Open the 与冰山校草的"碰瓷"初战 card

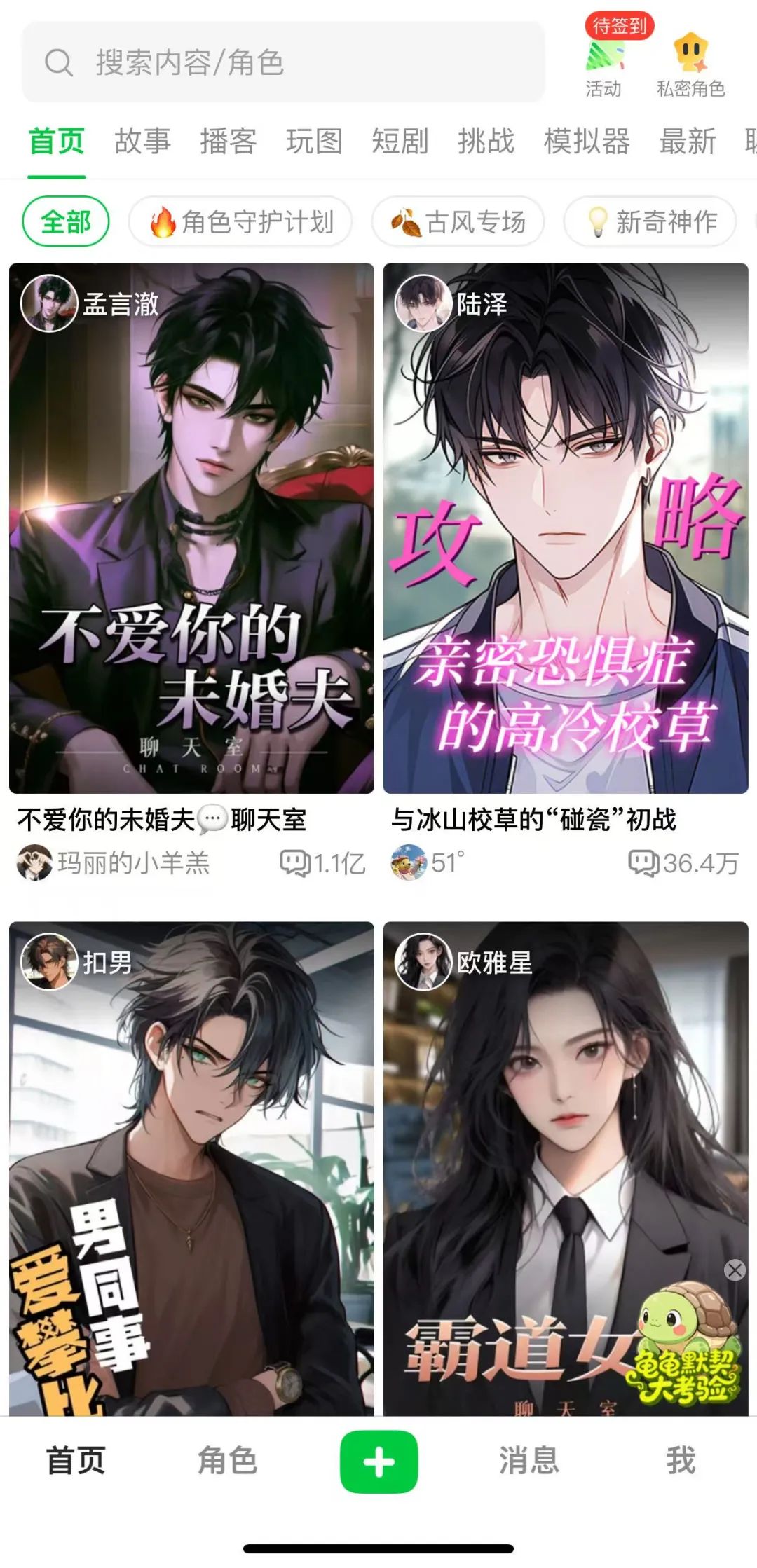pyautogui.click(x=566, y=528)
